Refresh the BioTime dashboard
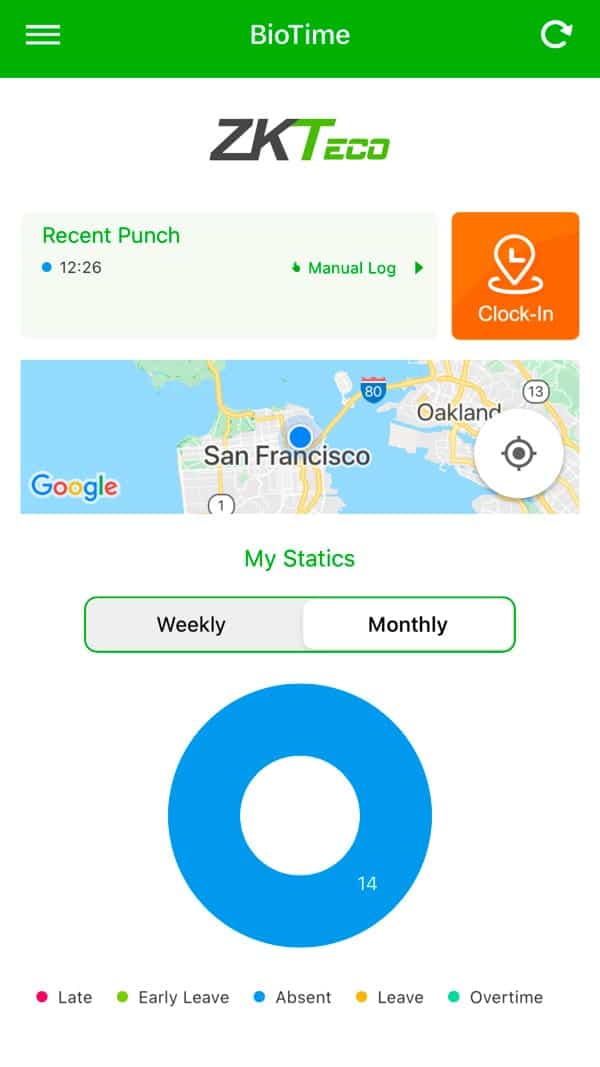The width and height of the screenshot is (600, 1067). click(556, 35)
